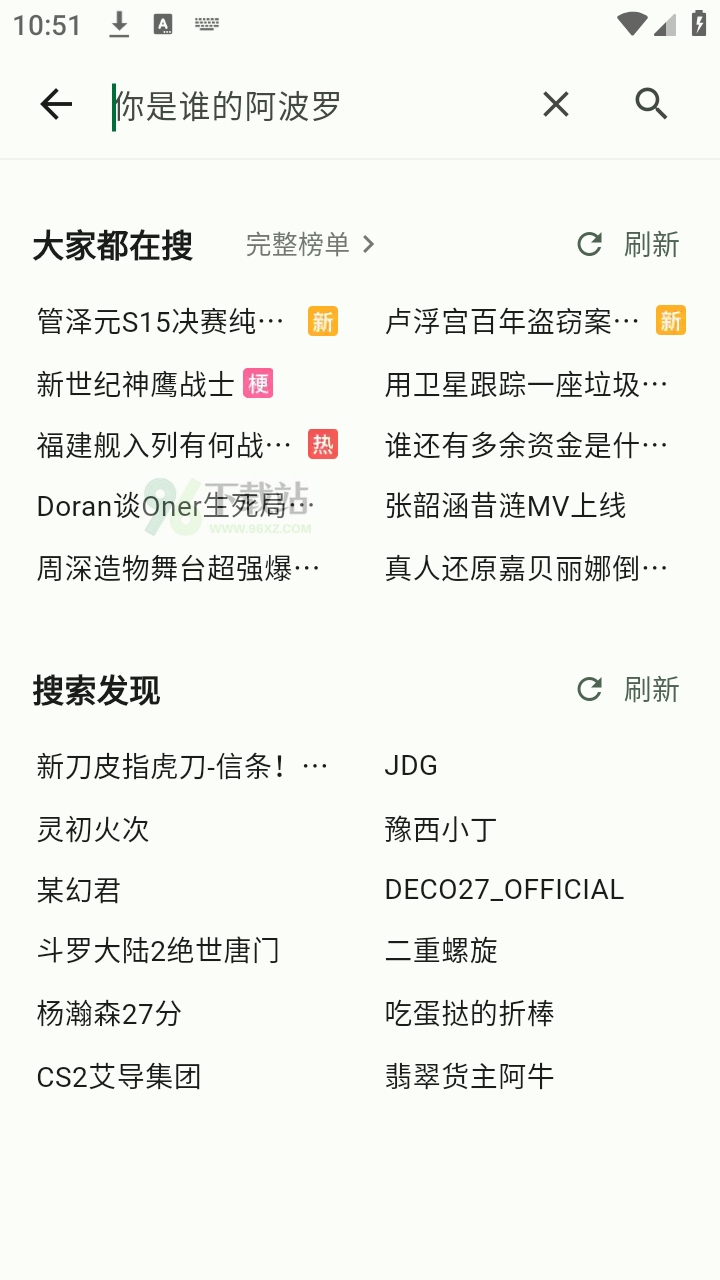Refresh the 大家都在搜 list
720x1280 pixels.
click(x=629, y=244)
